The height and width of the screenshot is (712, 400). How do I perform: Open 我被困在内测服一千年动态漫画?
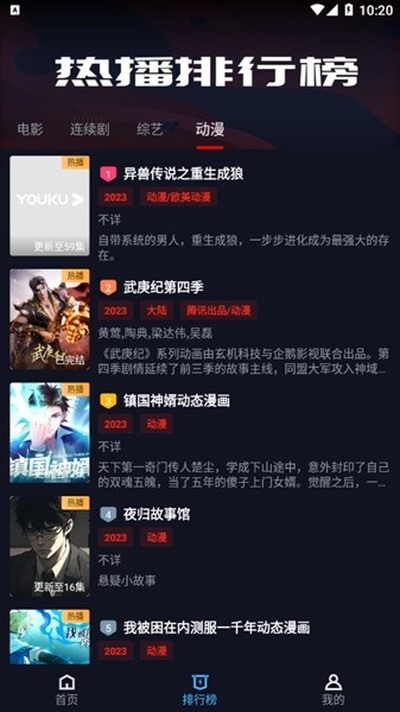tap(200, 637)
